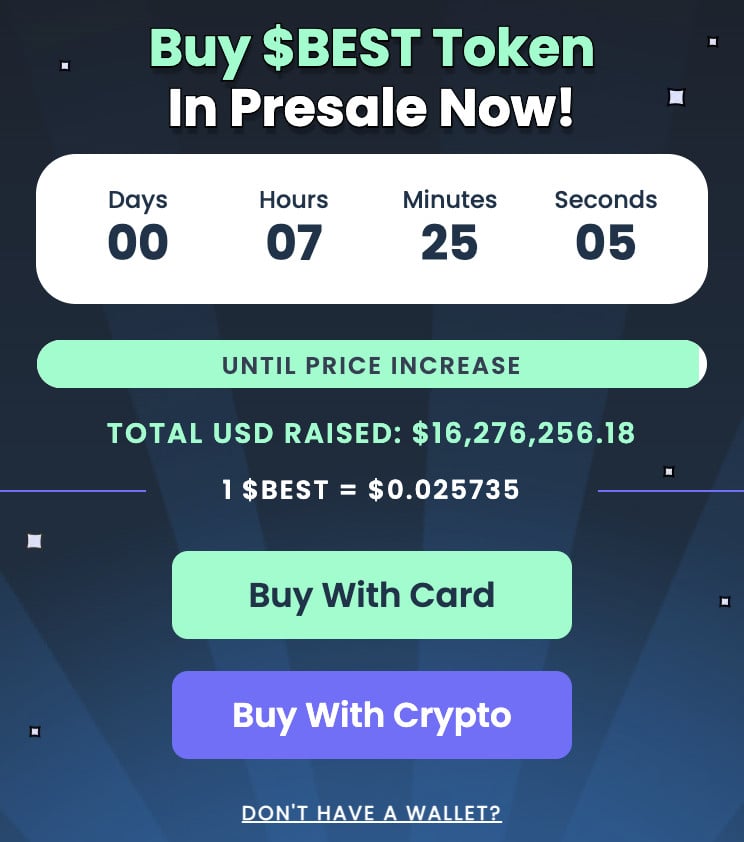744x842 pixels.
Task: Choose Buy With Crypto
Action: click(x=372, y=715)
